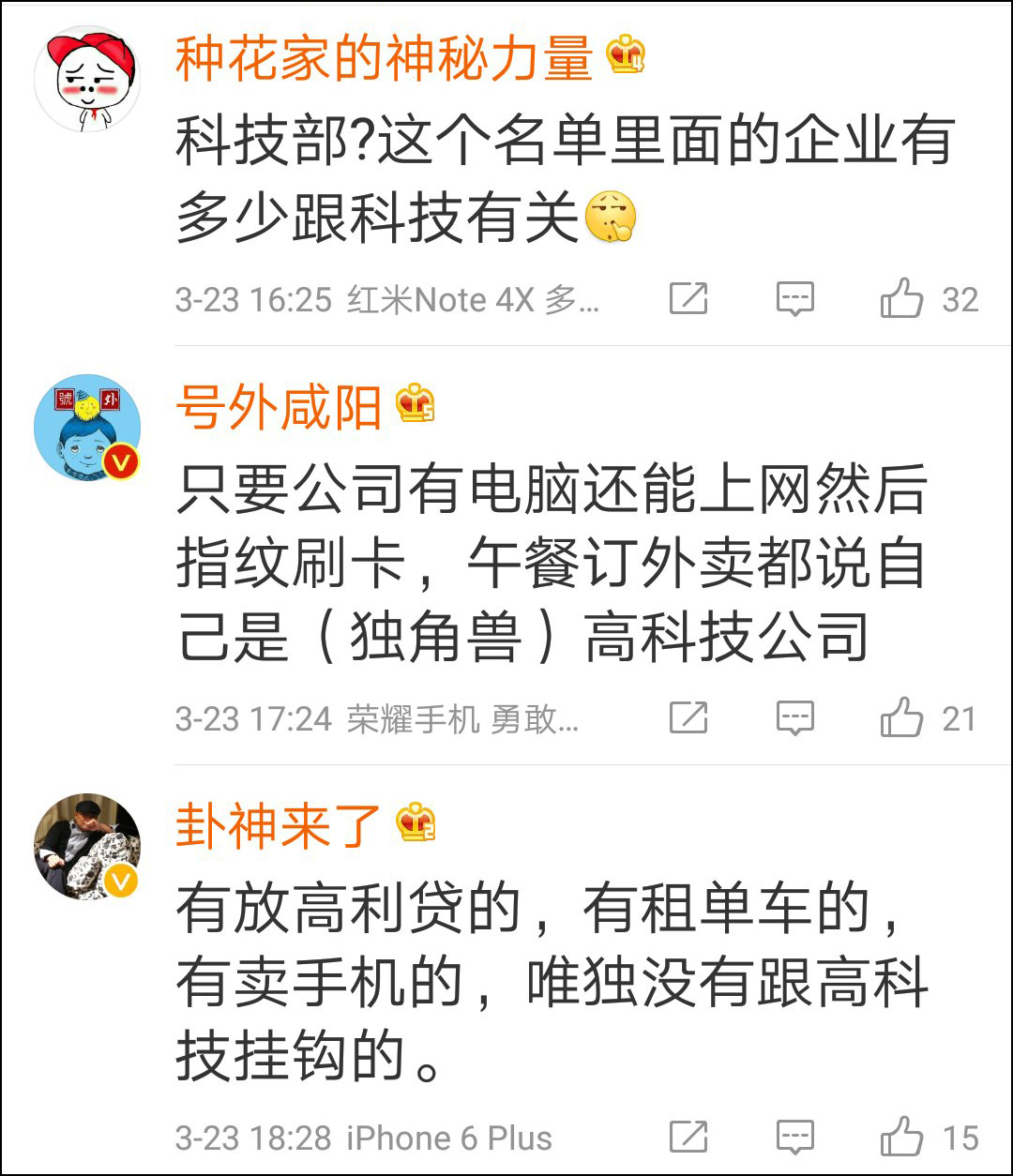Expand the truncated 荣耀手机 勇敢… source label
This screenshot has width=1013, height=1176.
click(x=464, y=718)
